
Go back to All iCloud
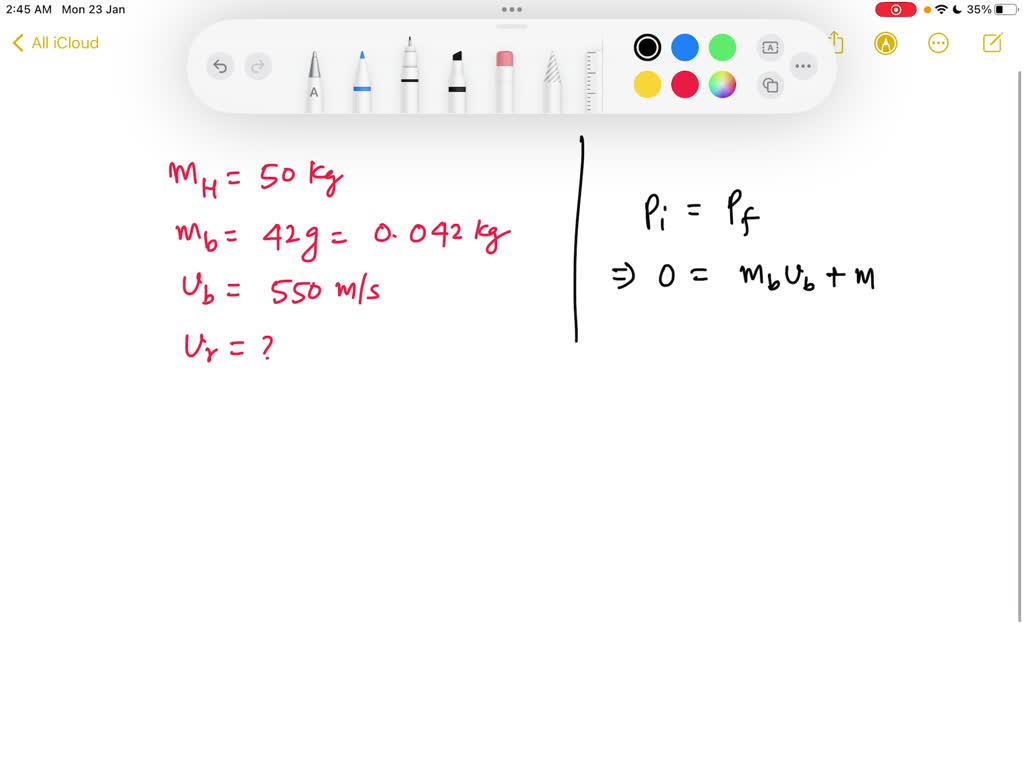56,43
